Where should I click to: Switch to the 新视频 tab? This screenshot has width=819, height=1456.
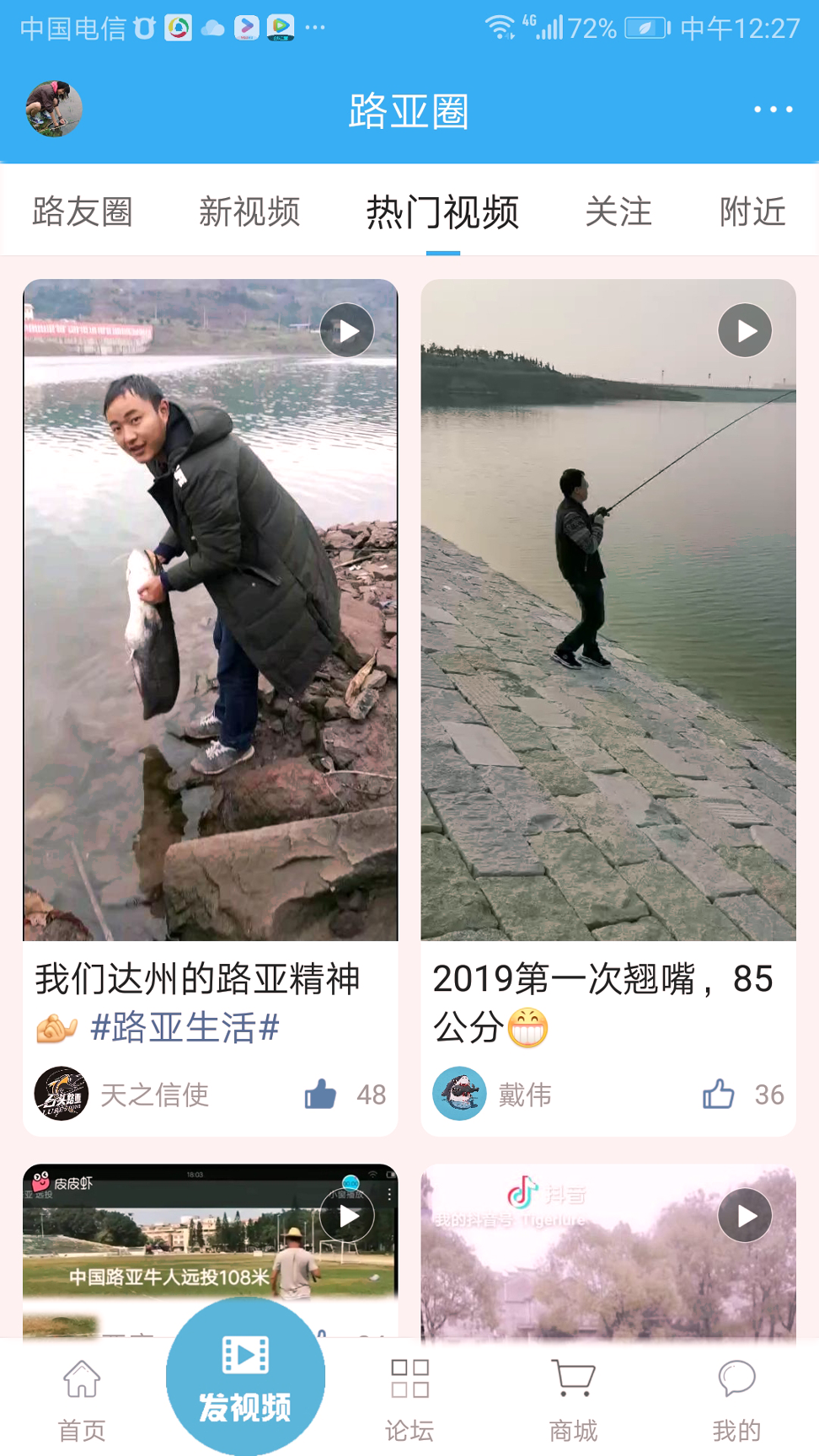250,212
